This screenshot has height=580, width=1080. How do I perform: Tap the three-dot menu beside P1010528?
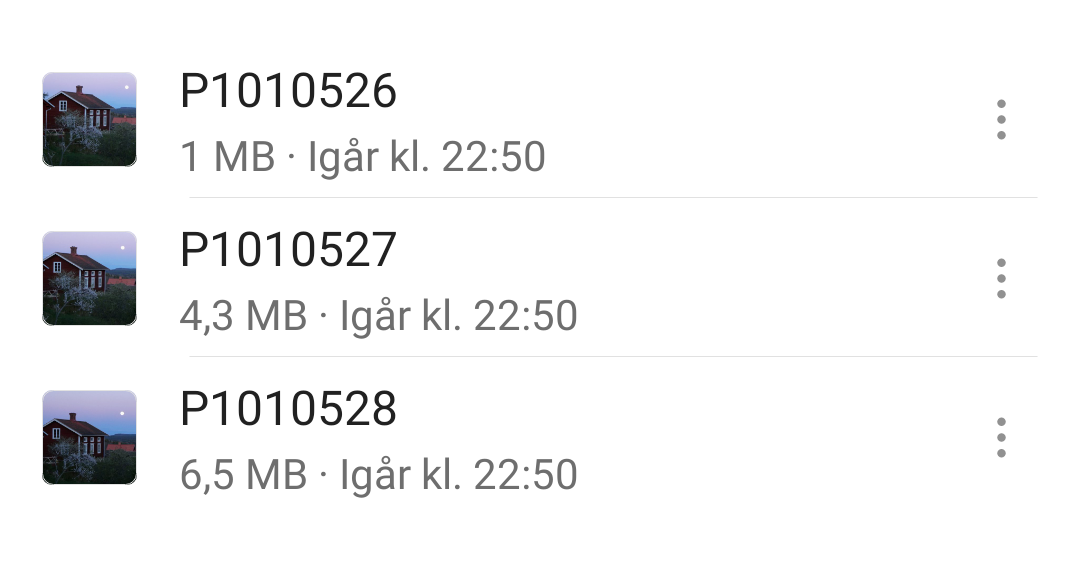pos(1001,438)
